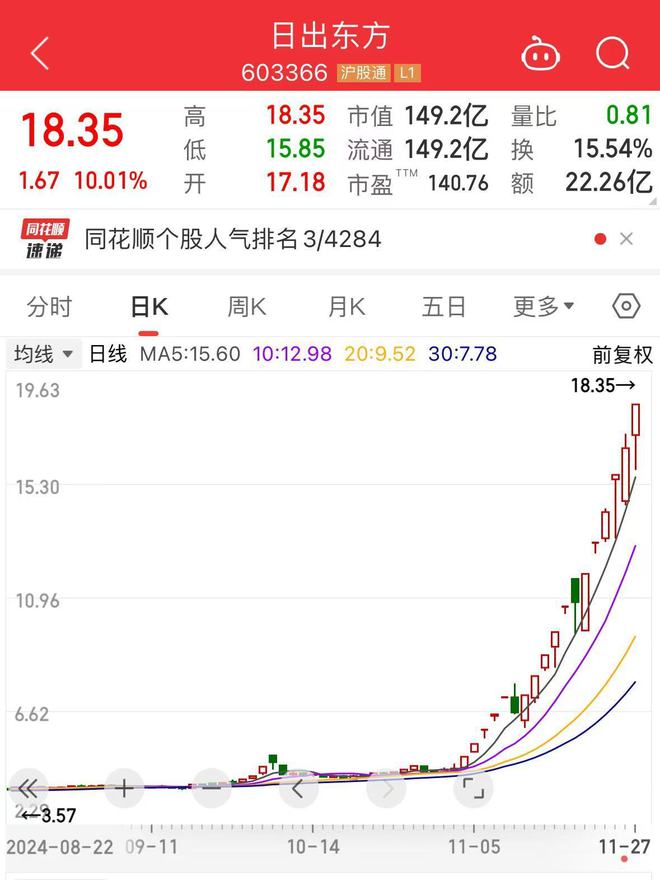Jump to earliest data with double-left arrows
660x880 pixels.
(29, 788)
